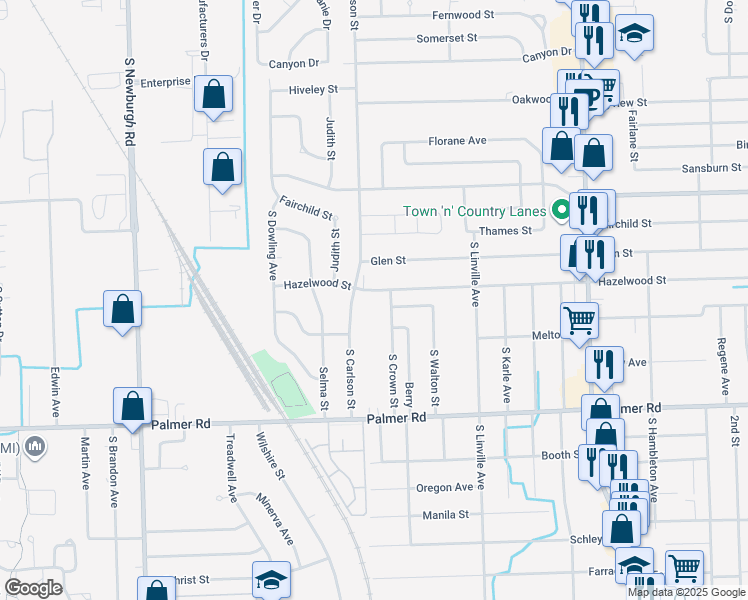The height and width of the screenshot is (600, 748).
Task: Select the shopping bag marker near Enterprise
Action: [x=213, y=96]
